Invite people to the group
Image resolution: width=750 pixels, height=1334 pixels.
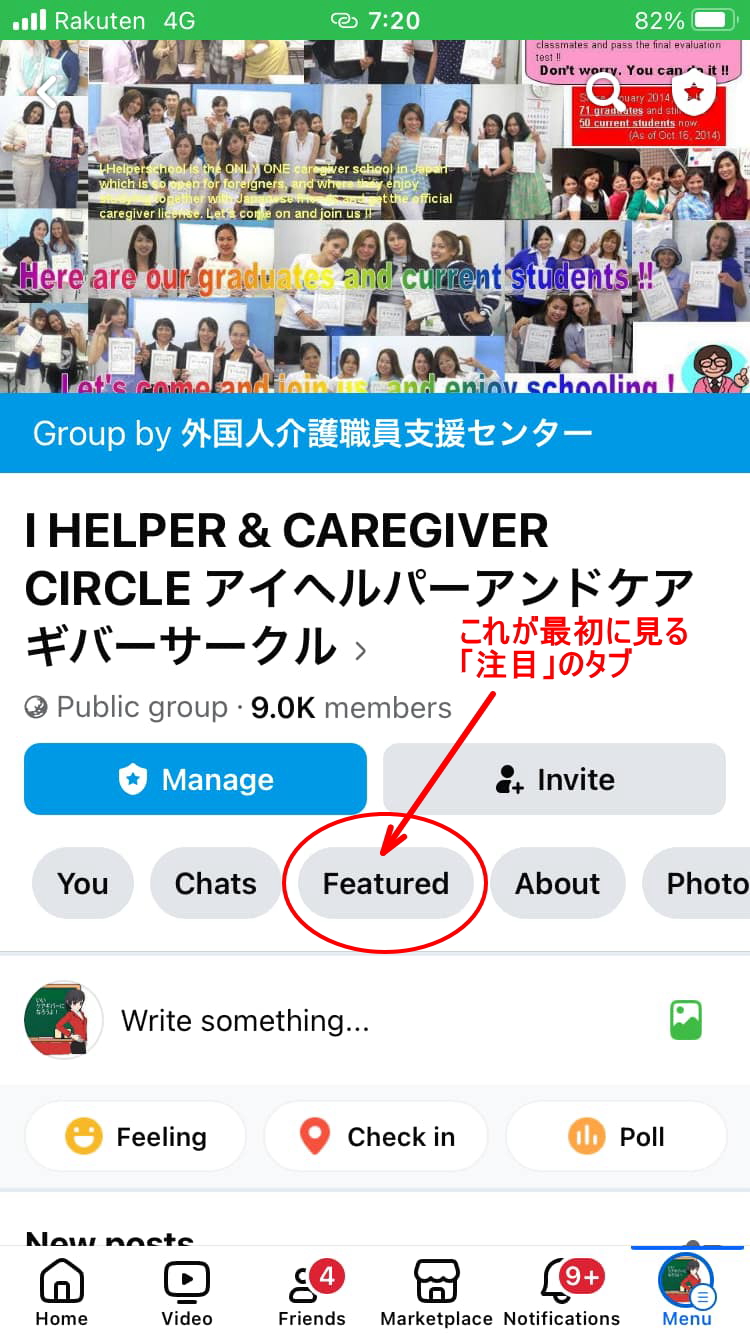pos(554,779)
